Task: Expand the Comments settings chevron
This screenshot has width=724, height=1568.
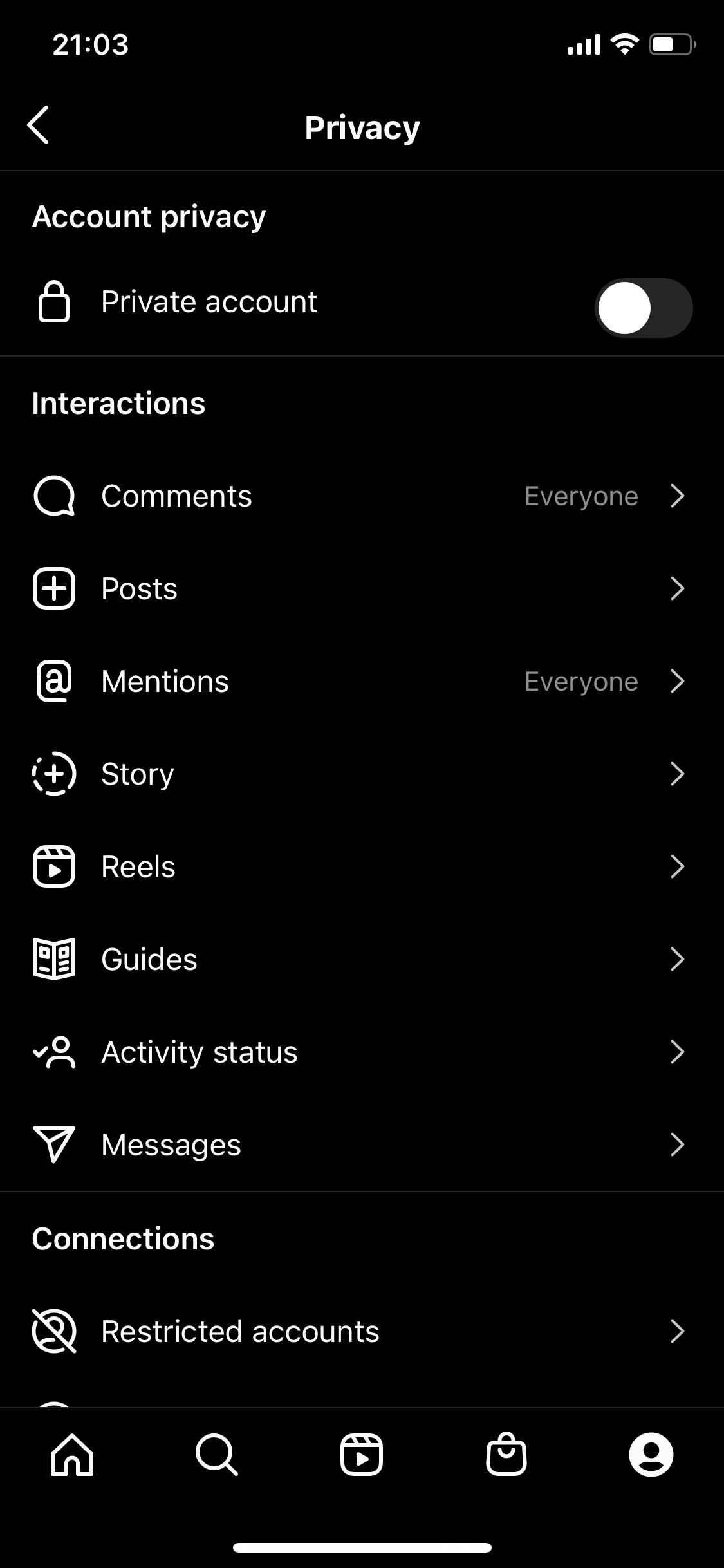Action: [x=678, y=496]
